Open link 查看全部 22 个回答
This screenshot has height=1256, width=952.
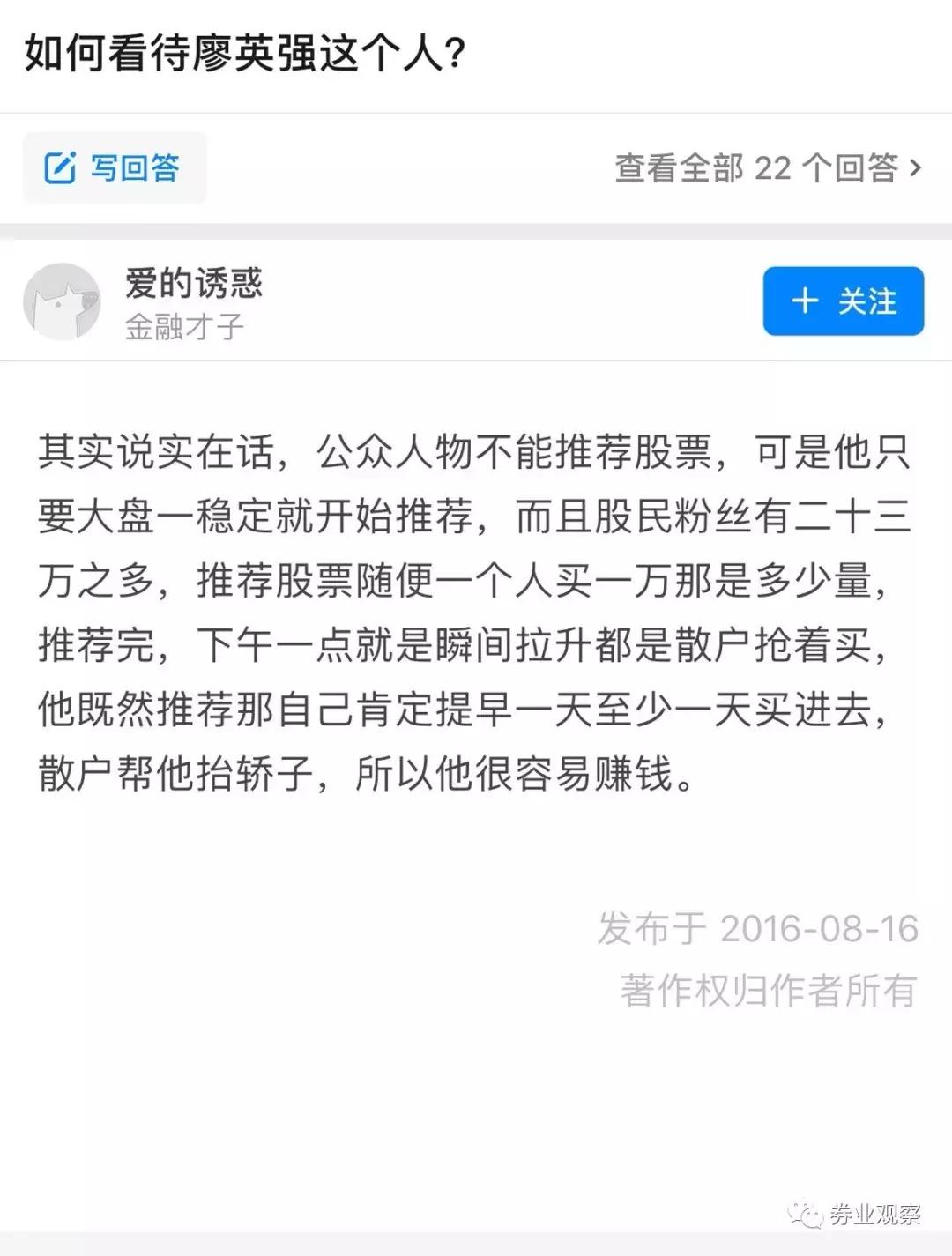point(758,167)
